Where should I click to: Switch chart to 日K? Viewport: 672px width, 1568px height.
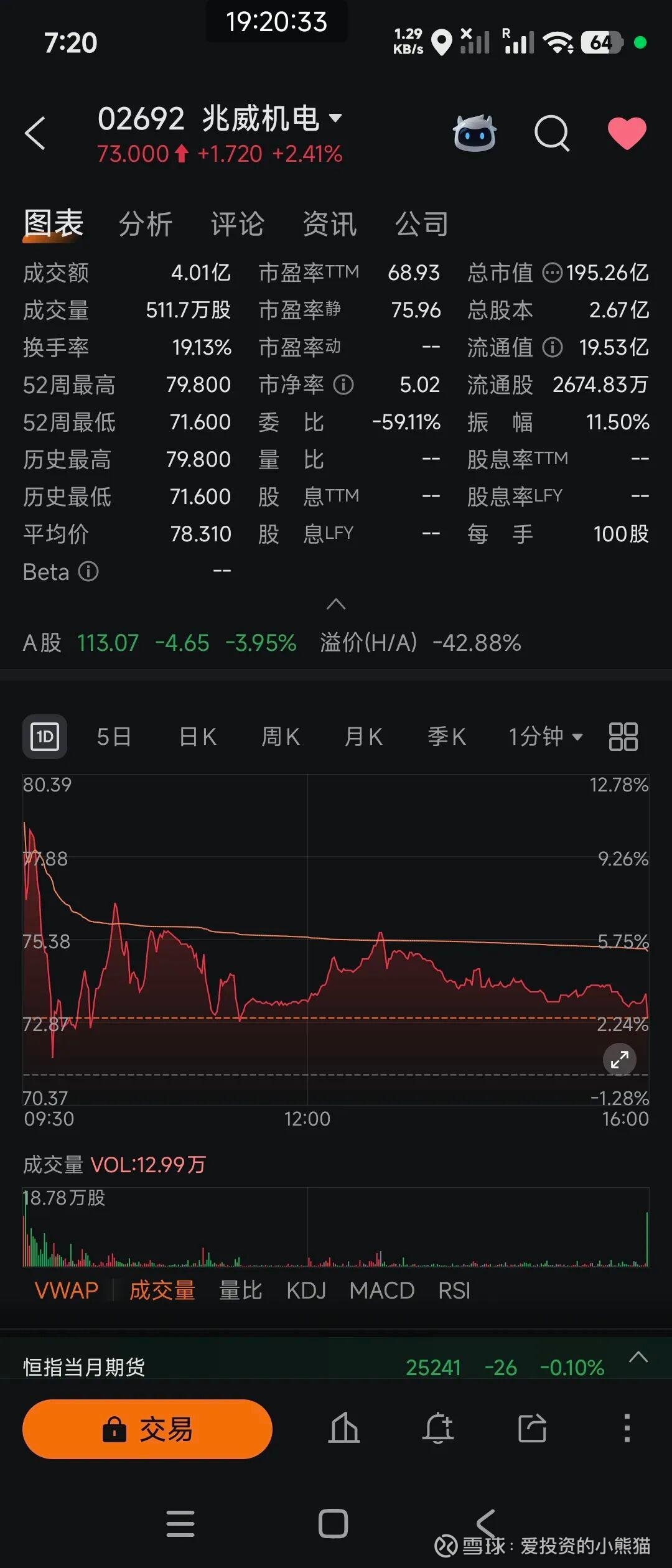(197, 737)
